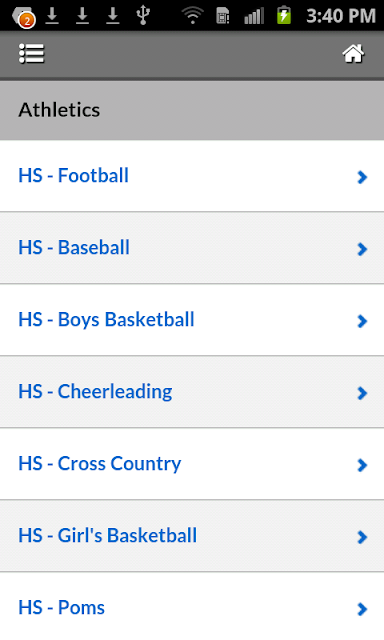Go to the home screen icon
The width and height of the screenshot is (384, 640).
pos(353,54)
